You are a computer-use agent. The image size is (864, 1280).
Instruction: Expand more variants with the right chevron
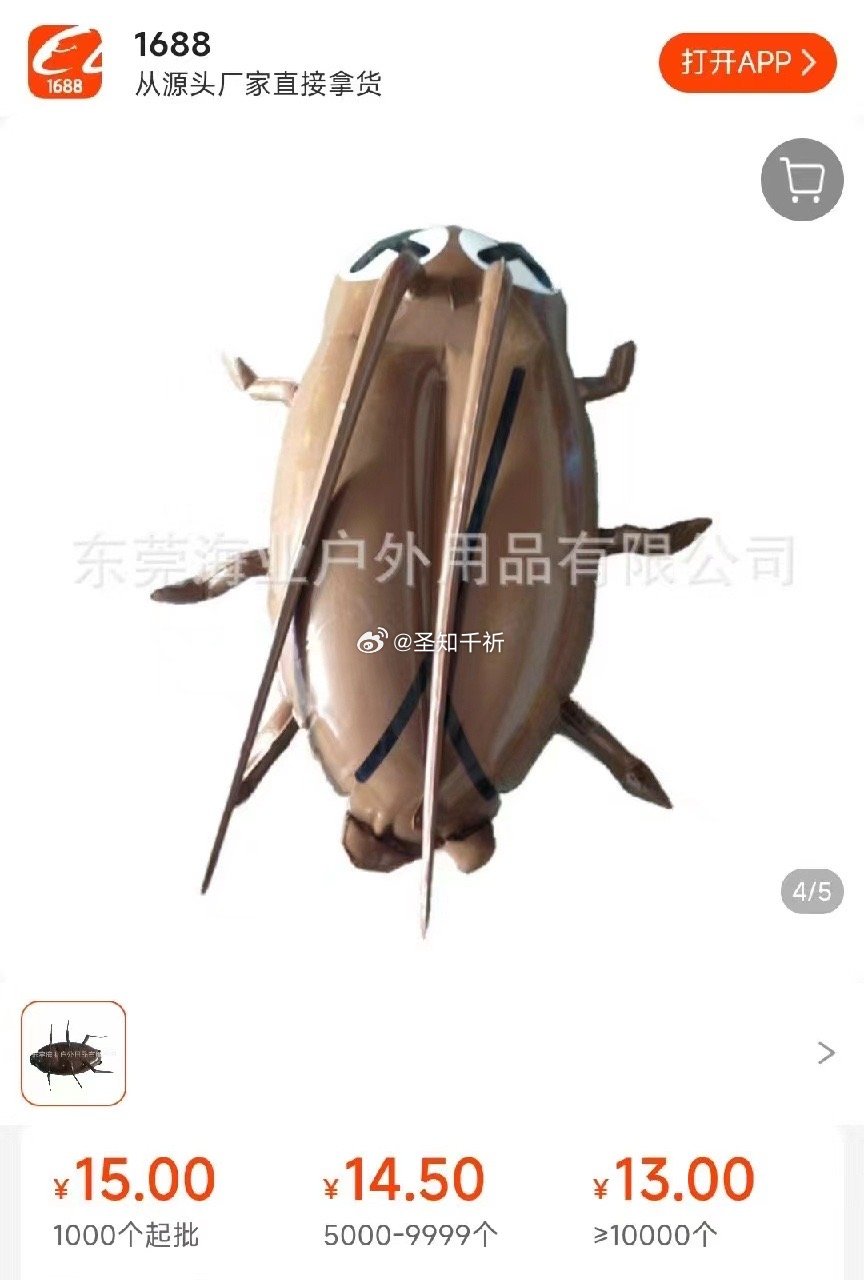pyautogui.click(x=826, y=1052)
